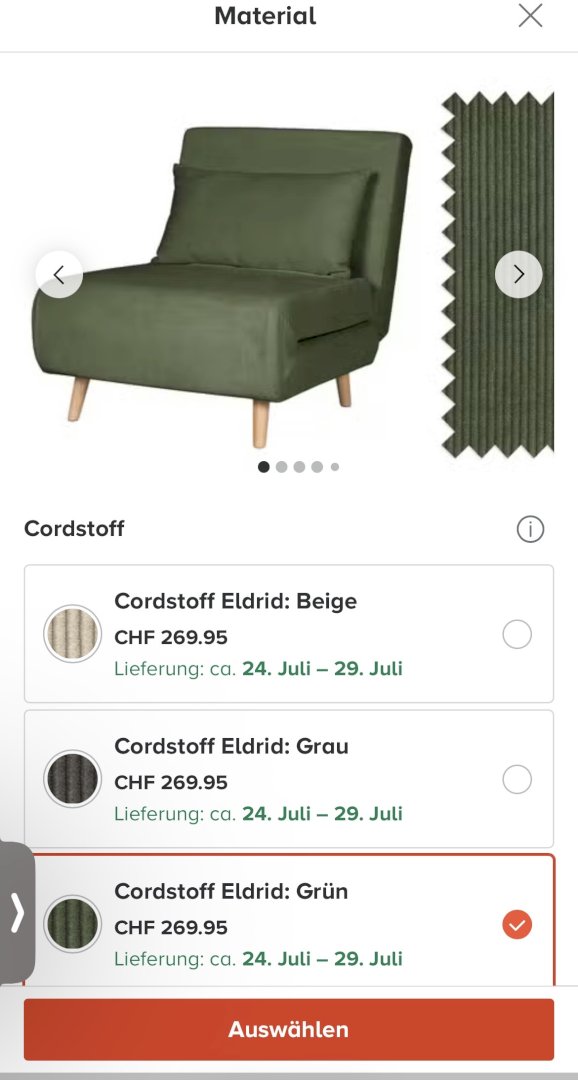Show the next product image
578x1080 pixels.
point(518,274)
